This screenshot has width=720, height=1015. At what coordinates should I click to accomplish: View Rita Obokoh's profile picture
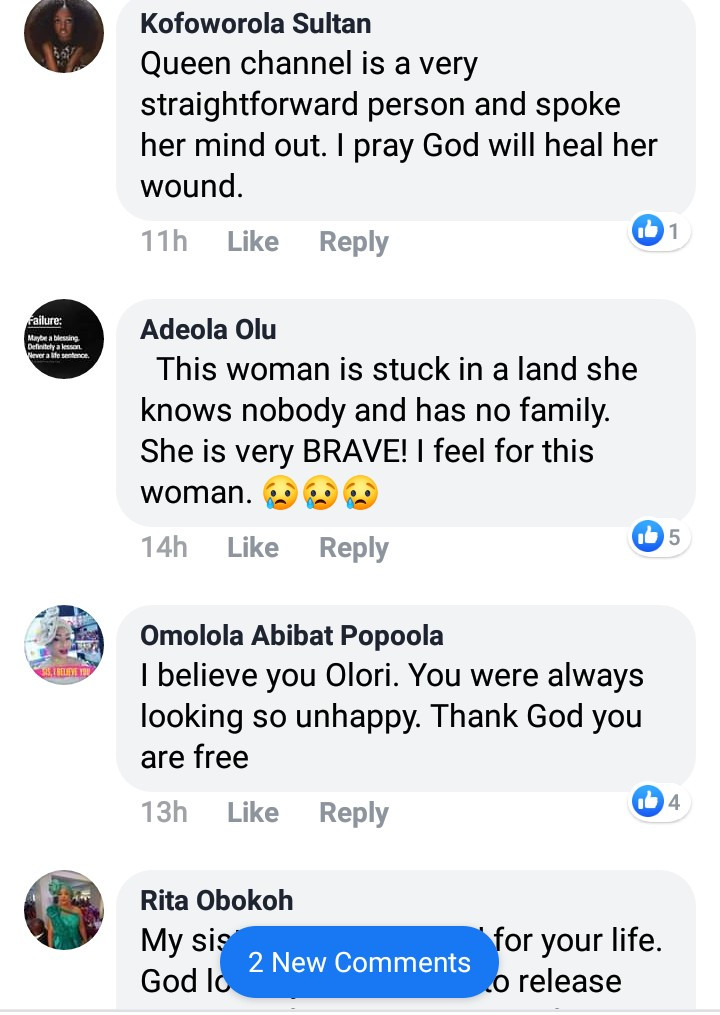64,909
